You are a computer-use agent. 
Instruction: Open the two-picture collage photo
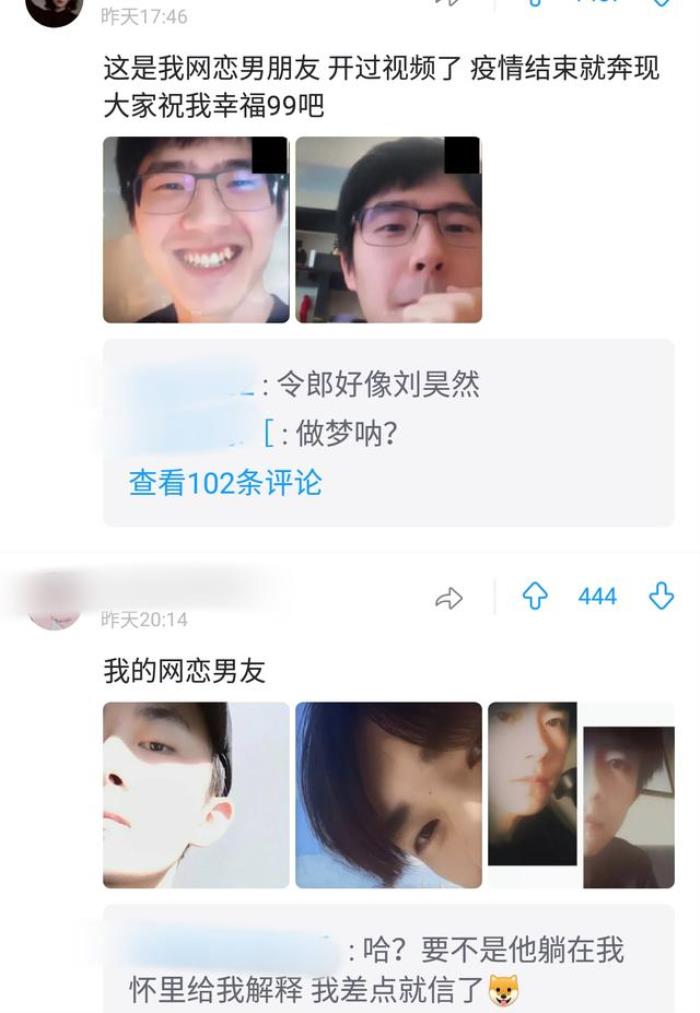[x=581, y=795]
